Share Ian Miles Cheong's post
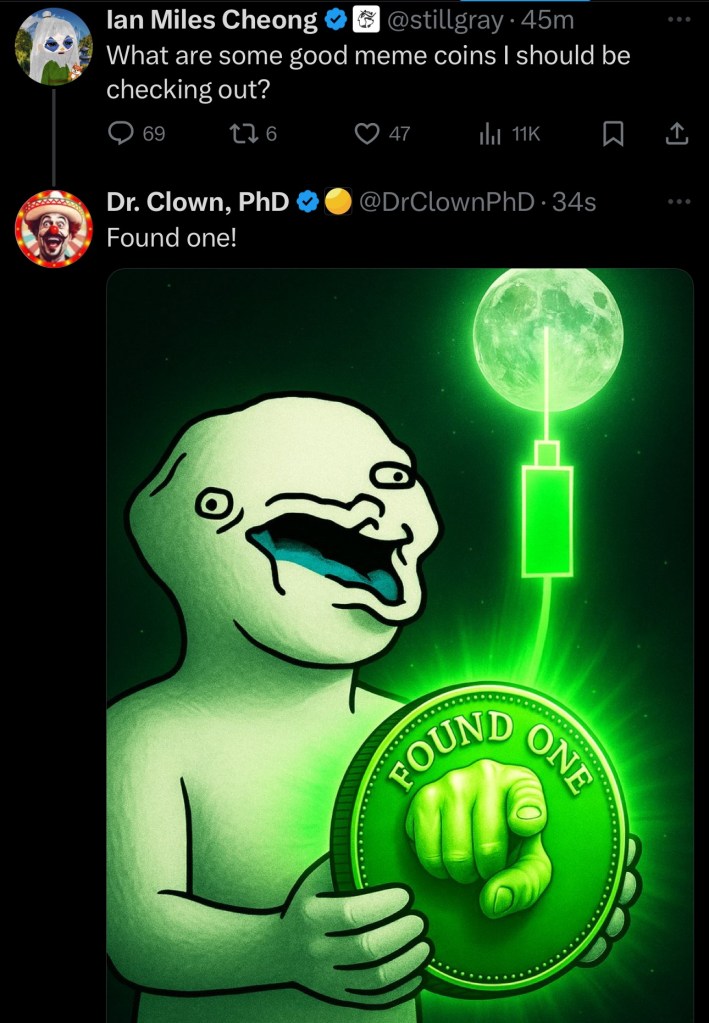The image size is (709, 1023). 676,133
